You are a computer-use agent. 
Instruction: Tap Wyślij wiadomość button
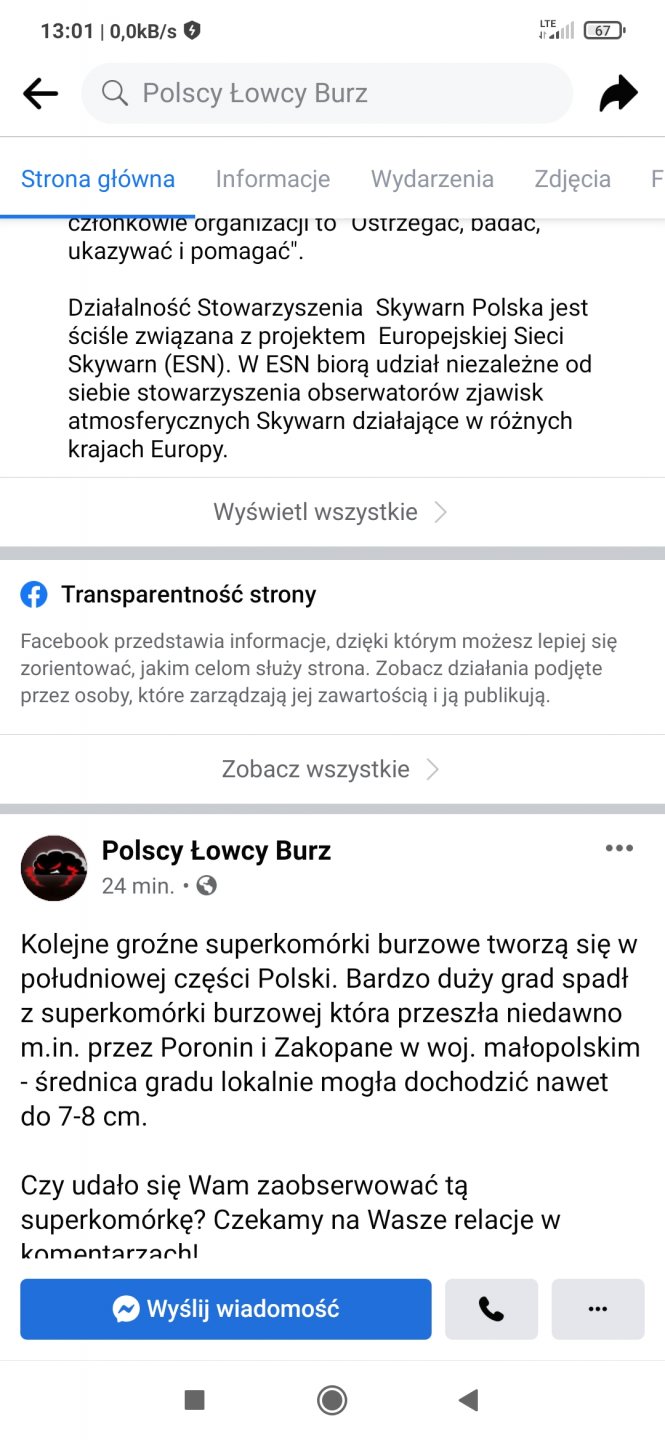tap(226, 1309)
